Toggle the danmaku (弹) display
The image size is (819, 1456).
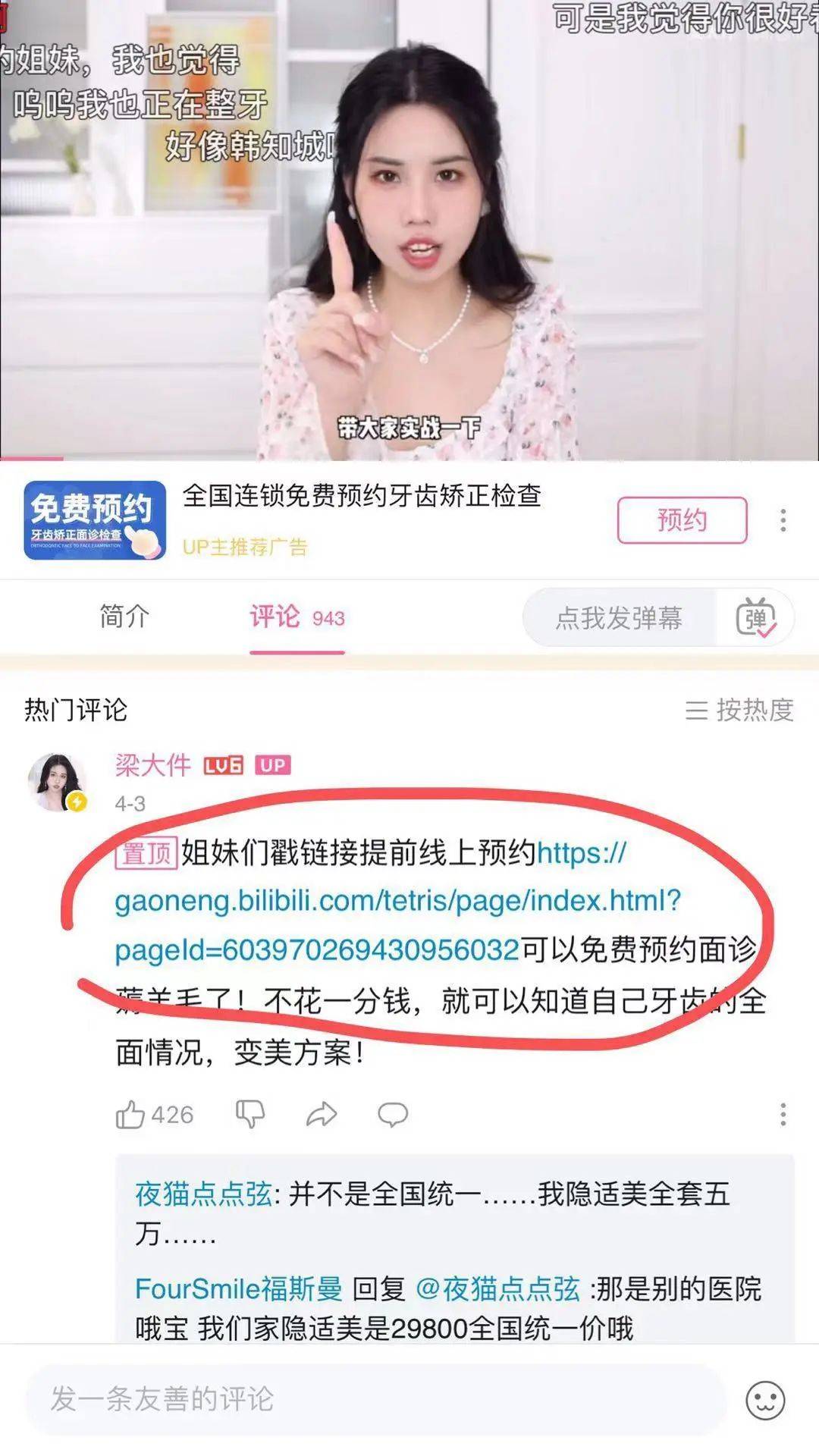755,618
